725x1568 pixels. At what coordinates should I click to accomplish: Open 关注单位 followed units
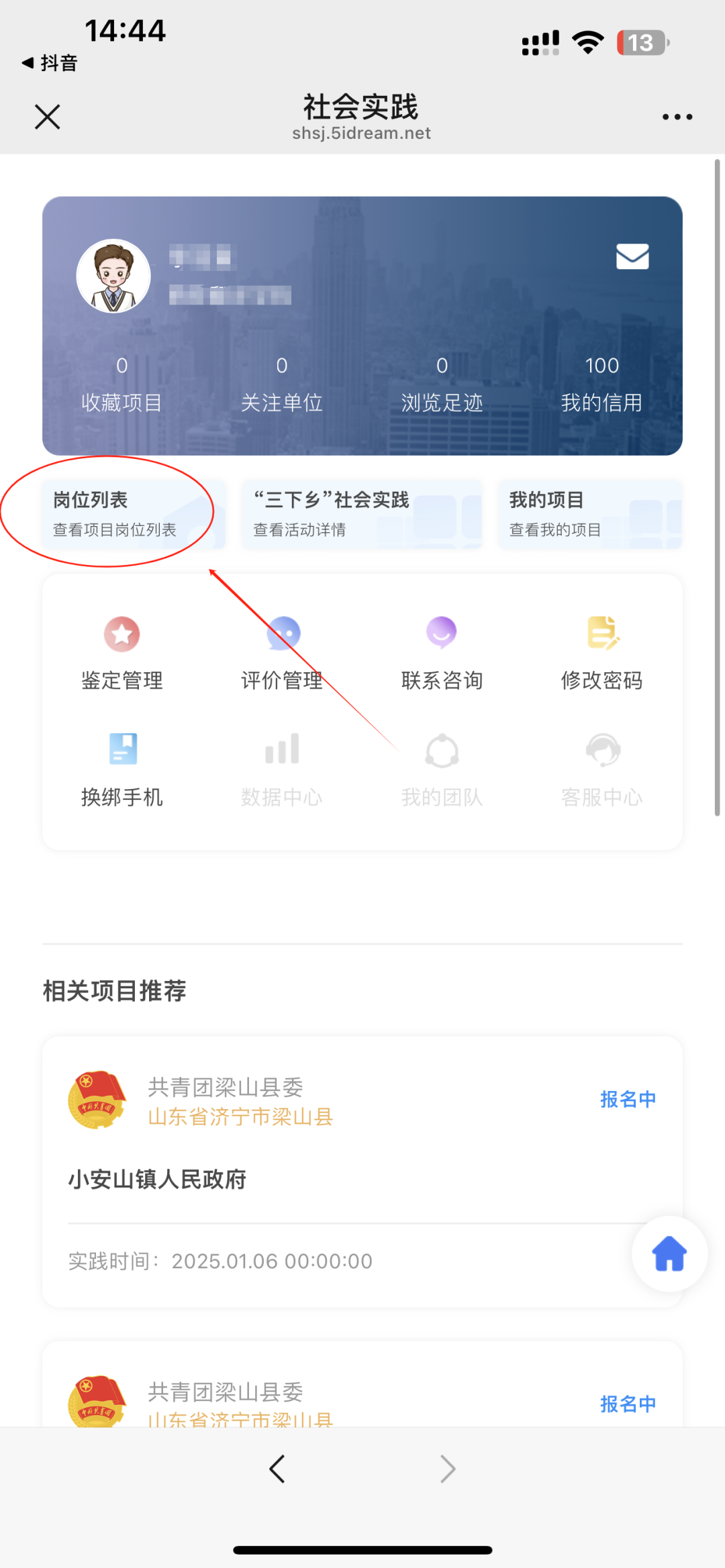pyautogui.click(x=281, y=385)
